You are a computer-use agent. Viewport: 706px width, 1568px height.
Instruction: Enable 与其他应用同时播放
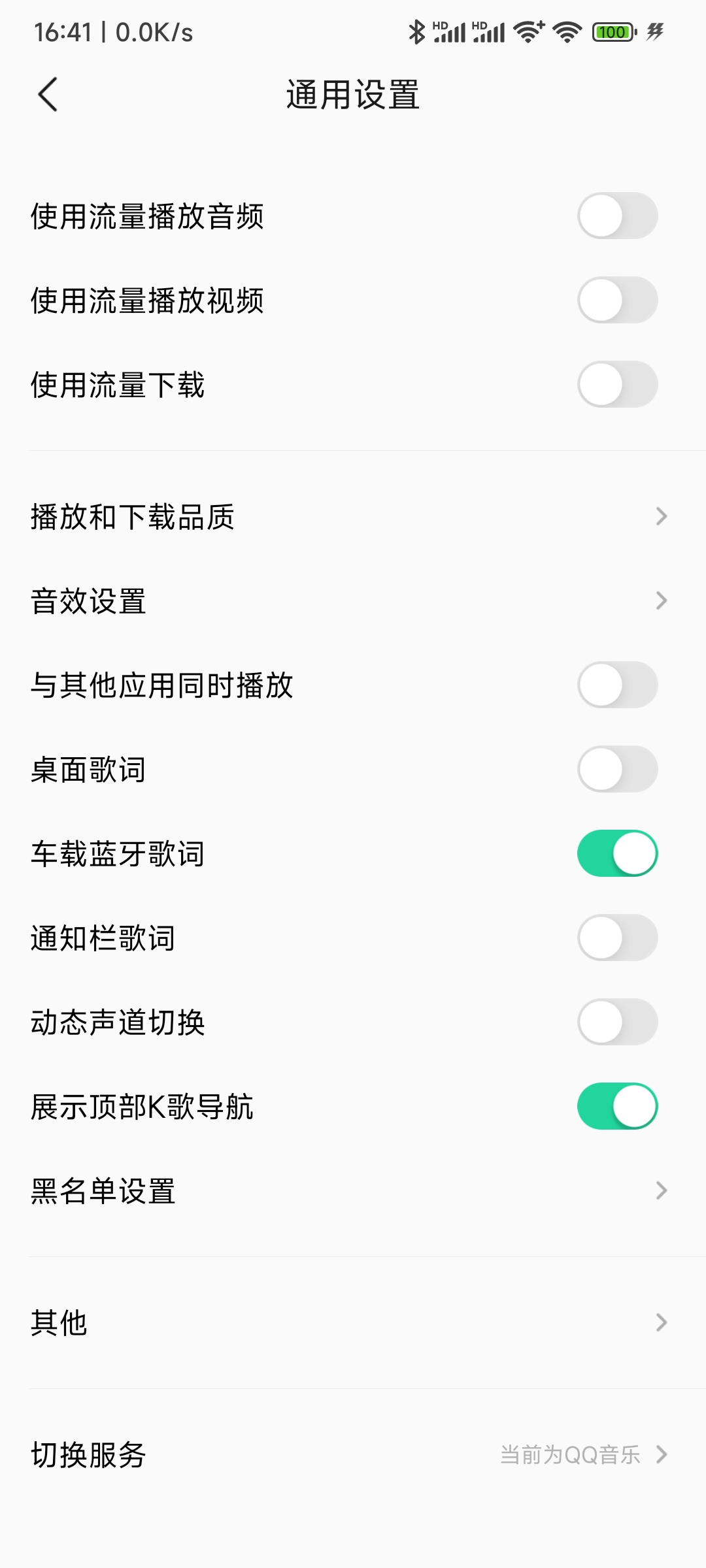coord(617,685)
